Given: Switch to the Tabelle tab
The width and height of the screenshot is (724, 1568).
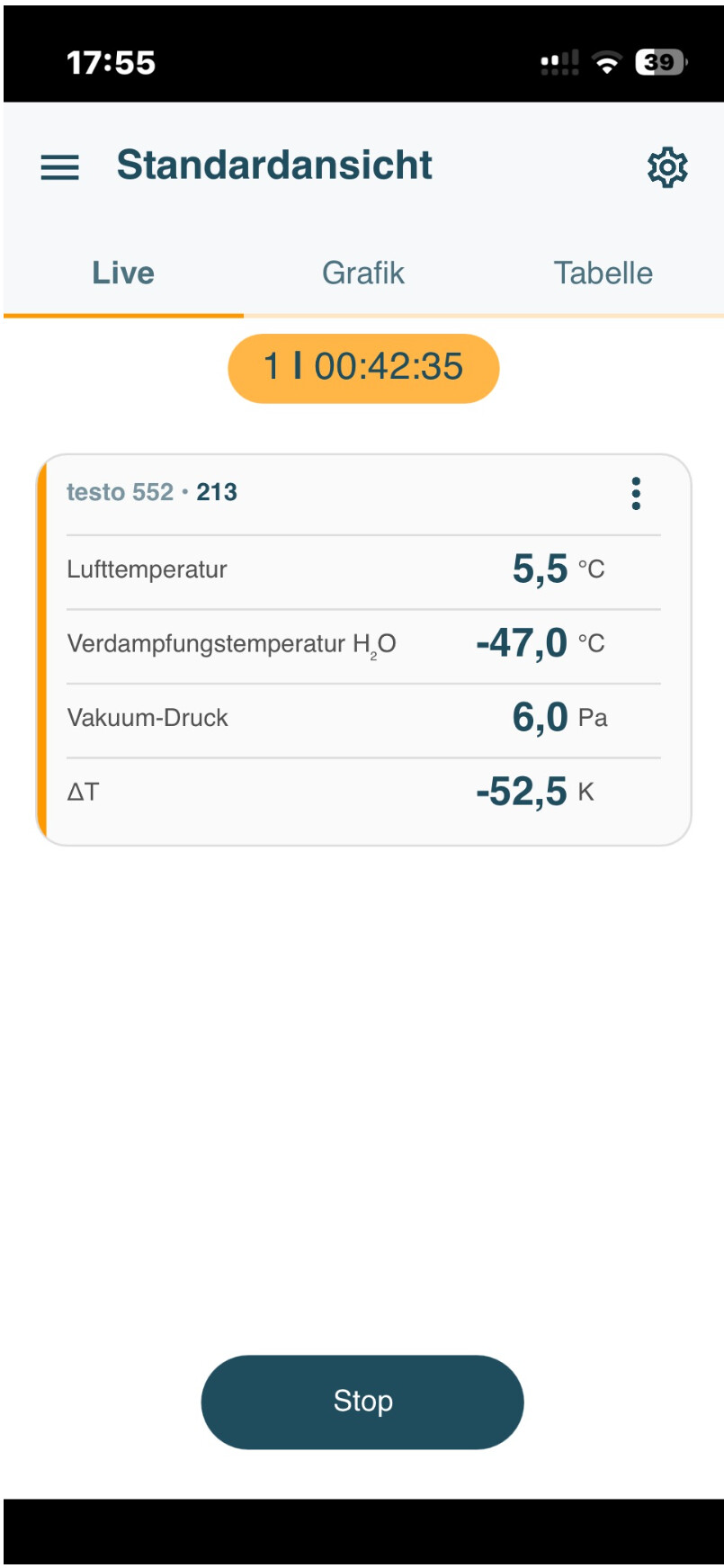Looking at the screenshot, I should coord(603,273).
